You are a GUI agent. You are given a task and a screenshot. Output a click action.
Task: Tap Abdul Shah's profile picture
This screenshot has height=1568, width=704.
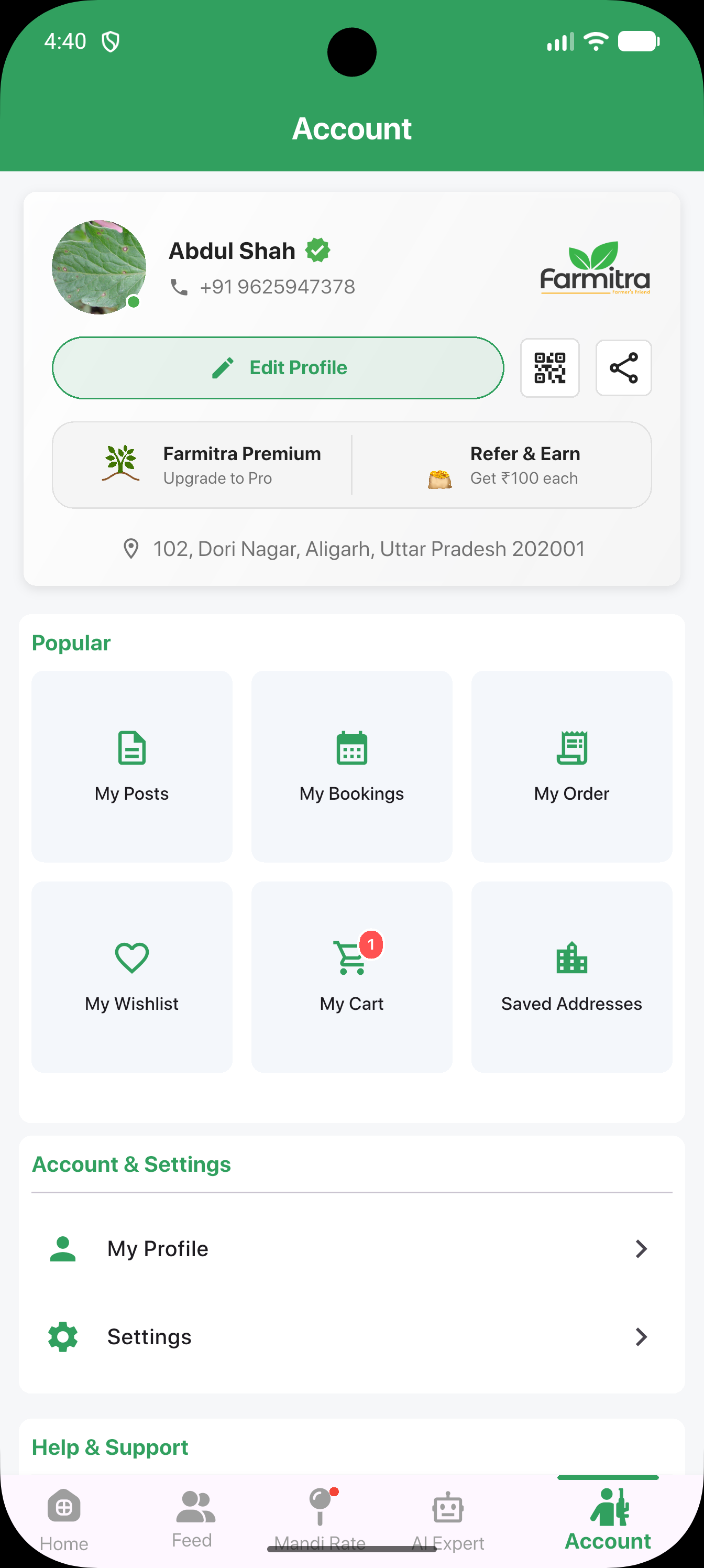point(99,267)
